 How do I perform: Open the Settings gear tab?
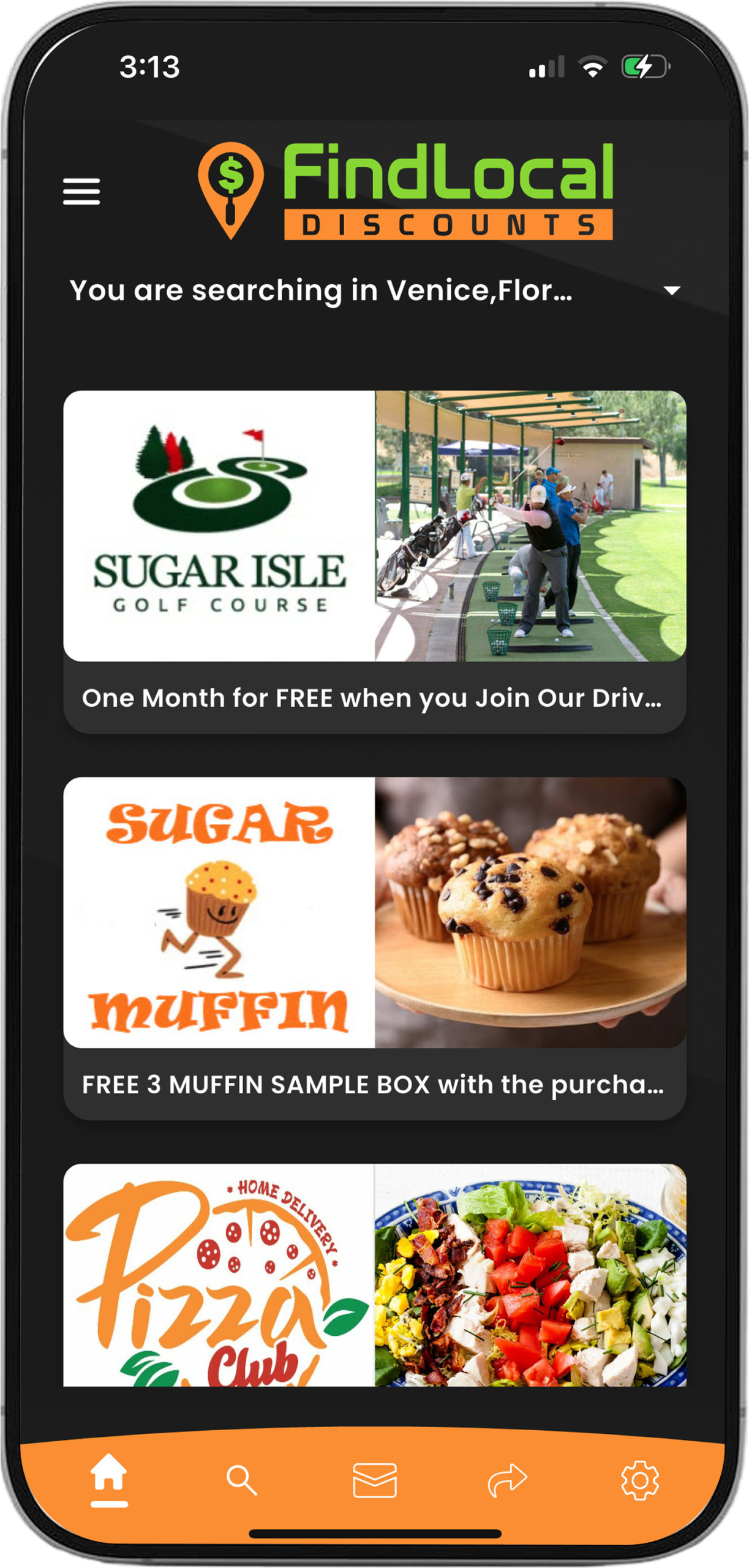click(x=640, y=1480)
